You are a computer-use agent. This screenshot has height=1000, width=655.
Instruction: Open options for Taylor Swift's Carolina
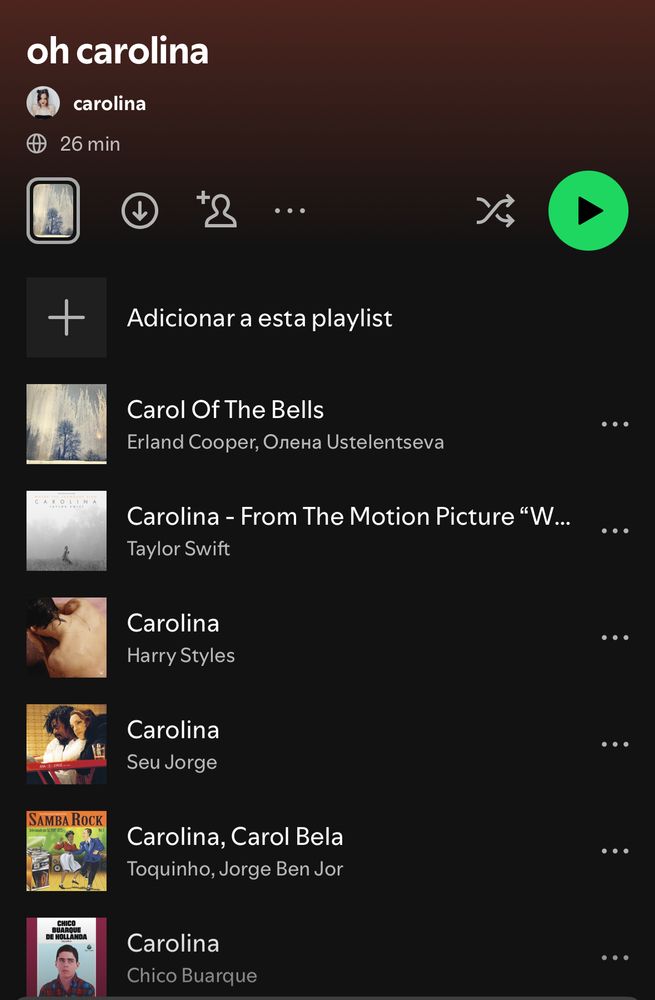click(x=615, y=531)
